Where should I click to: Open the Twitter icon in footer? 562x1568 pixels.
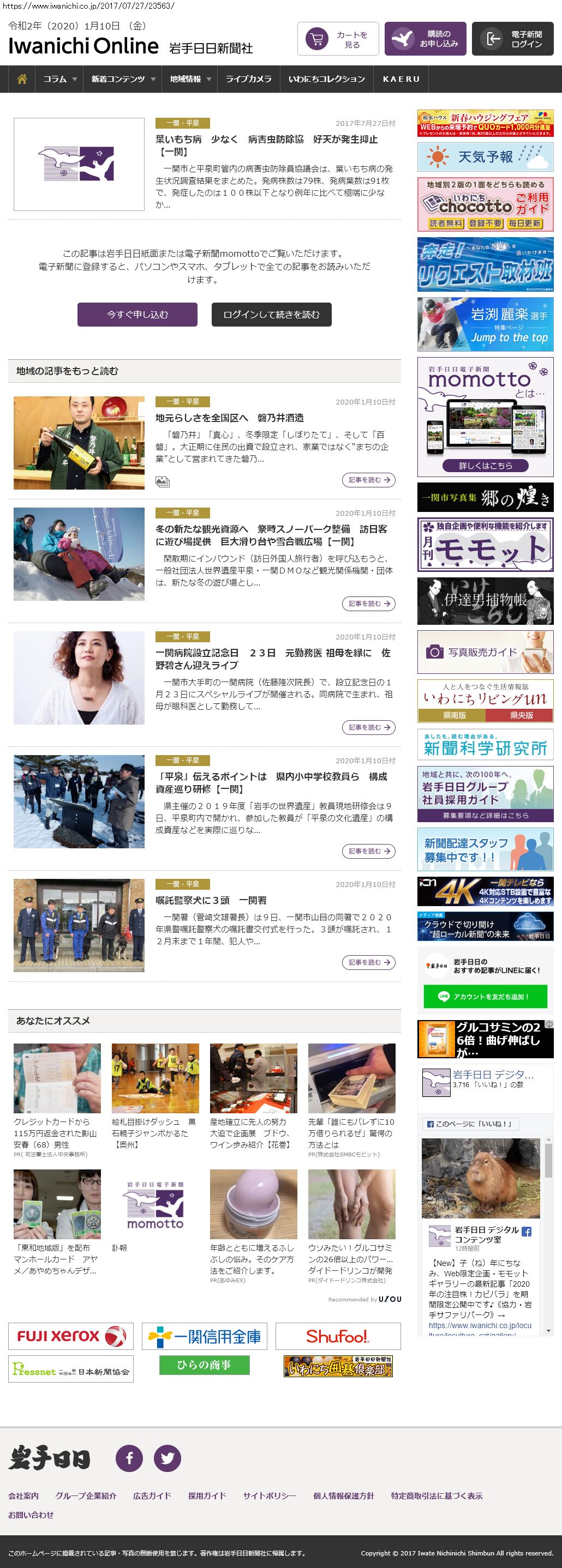(167, 1458)
